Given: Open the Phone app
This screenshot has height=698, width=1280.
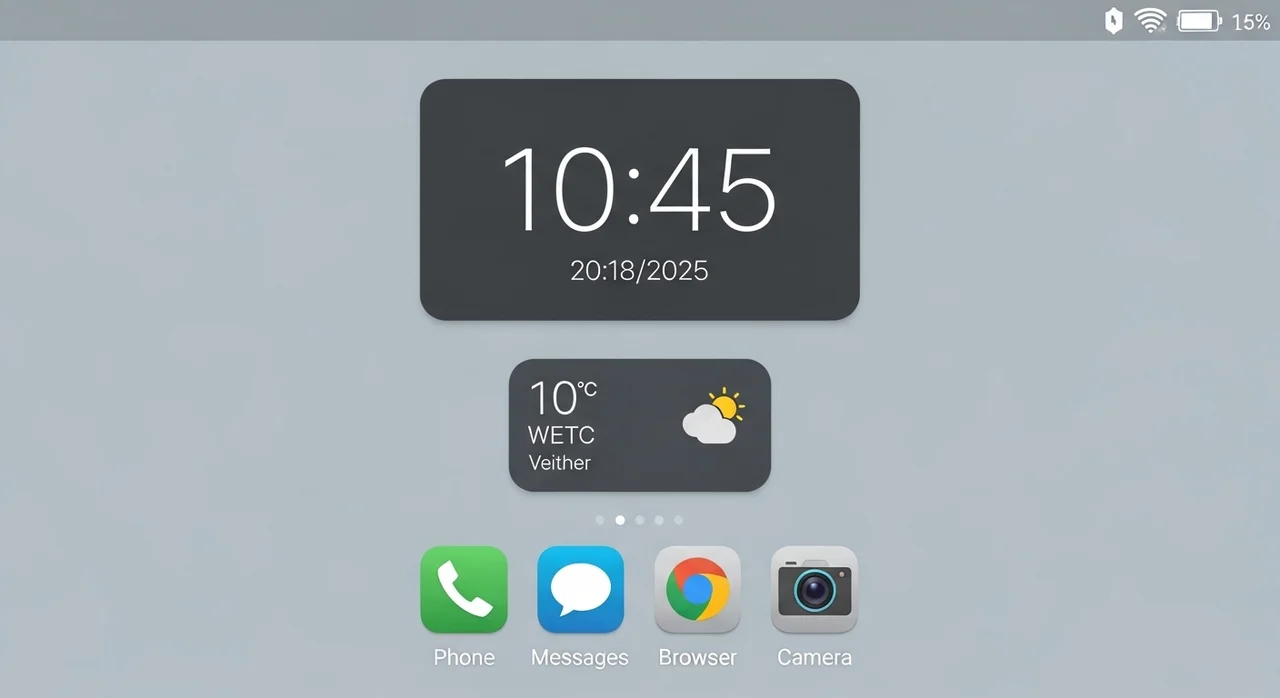Looking at the screenshot, I should [464, 590].
